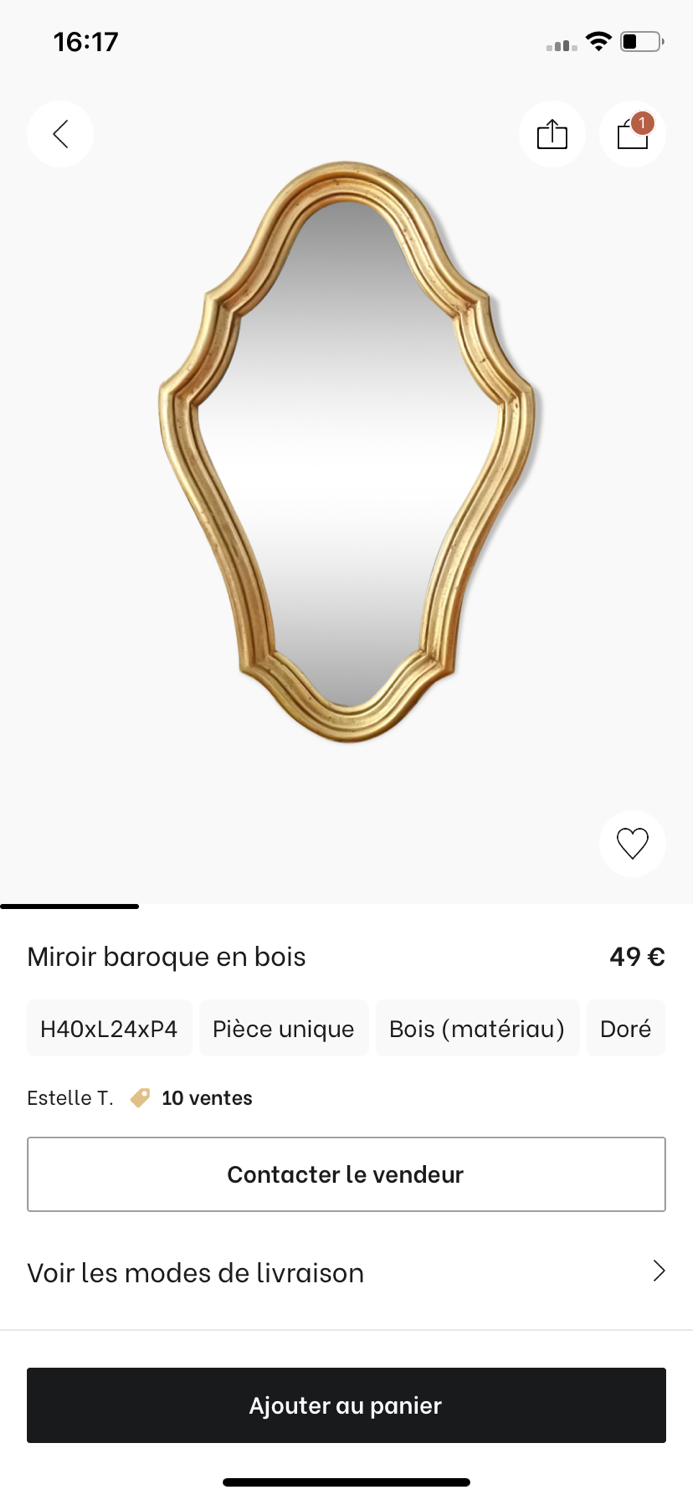Viewport: 693px width, 1500px height.
Task: Add the mirror to favorites
Action: (632, 843)
